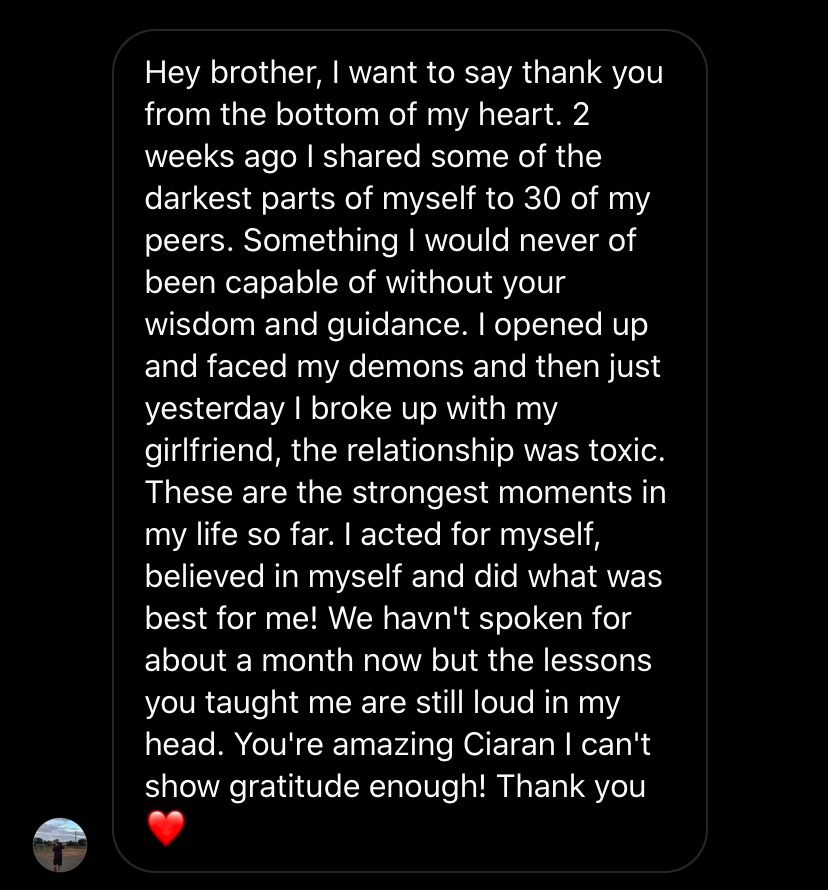The height and width of the screenshot is (890, 828).
Task: Open the sender's profile picture avatar
Action: 60,845
